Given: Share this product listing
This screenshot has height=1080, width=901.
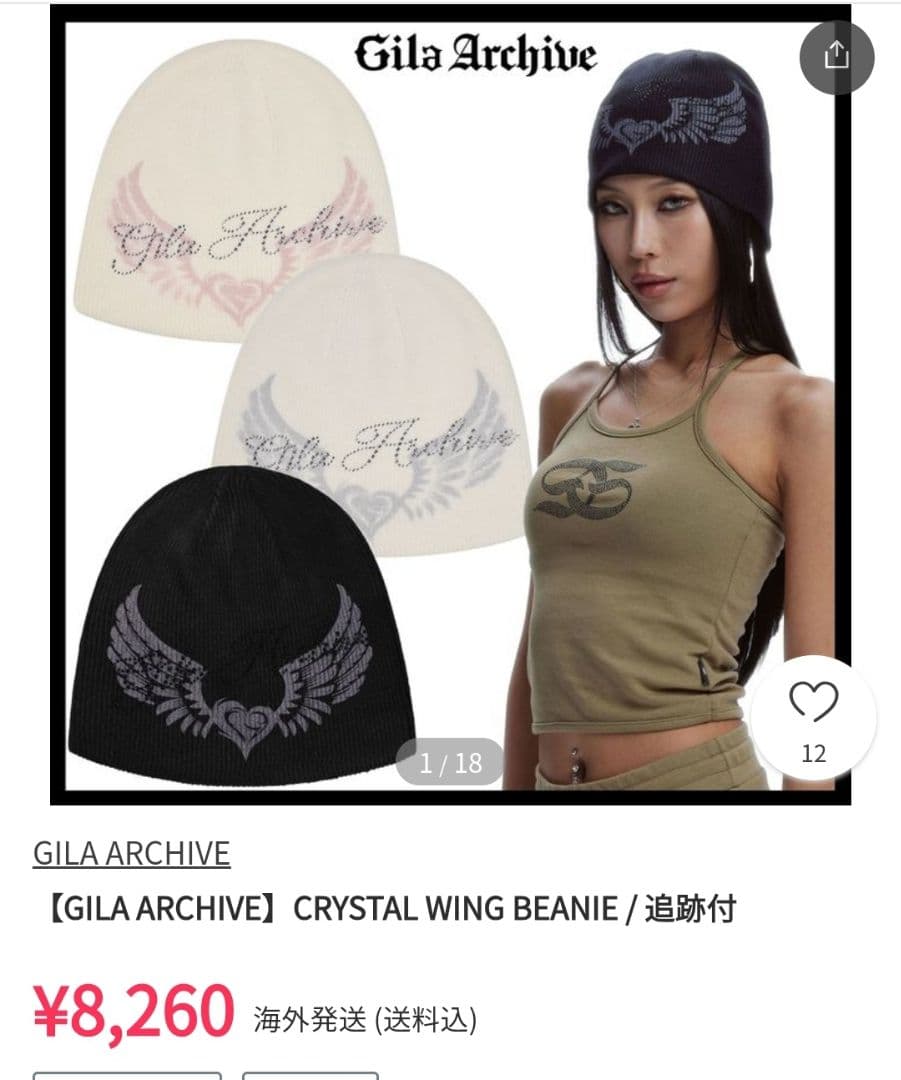Looking at the screenshot, I should (836, 57).
